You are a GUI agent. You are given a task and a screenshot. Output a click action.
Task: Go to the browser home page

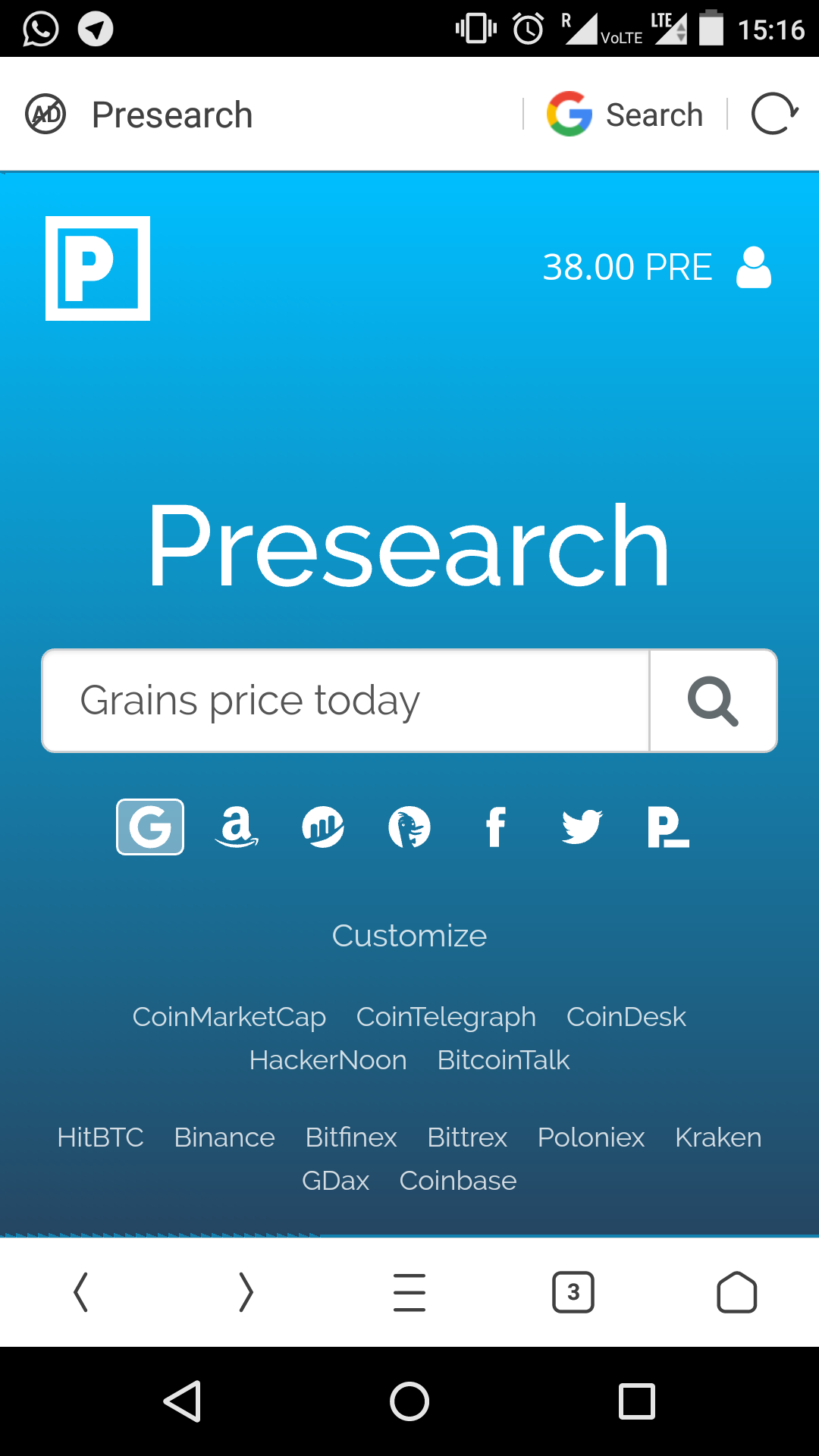pos(736,1292)
